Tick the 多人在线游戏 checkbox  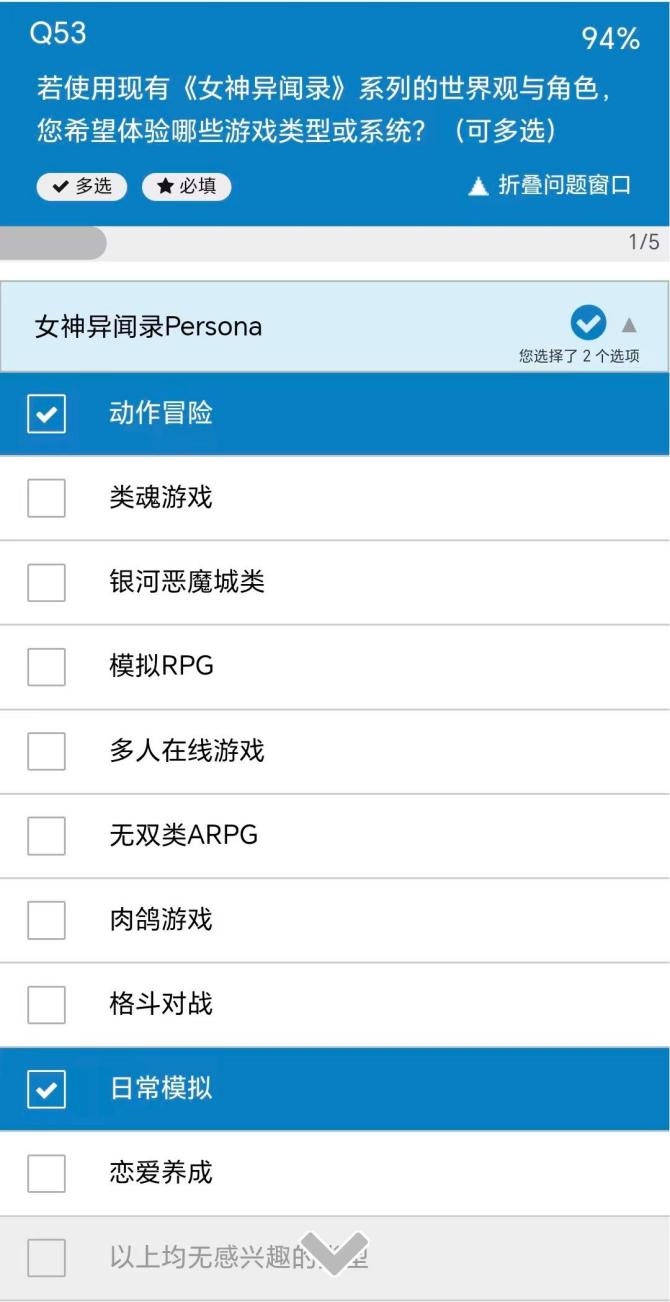coord(46,751)
